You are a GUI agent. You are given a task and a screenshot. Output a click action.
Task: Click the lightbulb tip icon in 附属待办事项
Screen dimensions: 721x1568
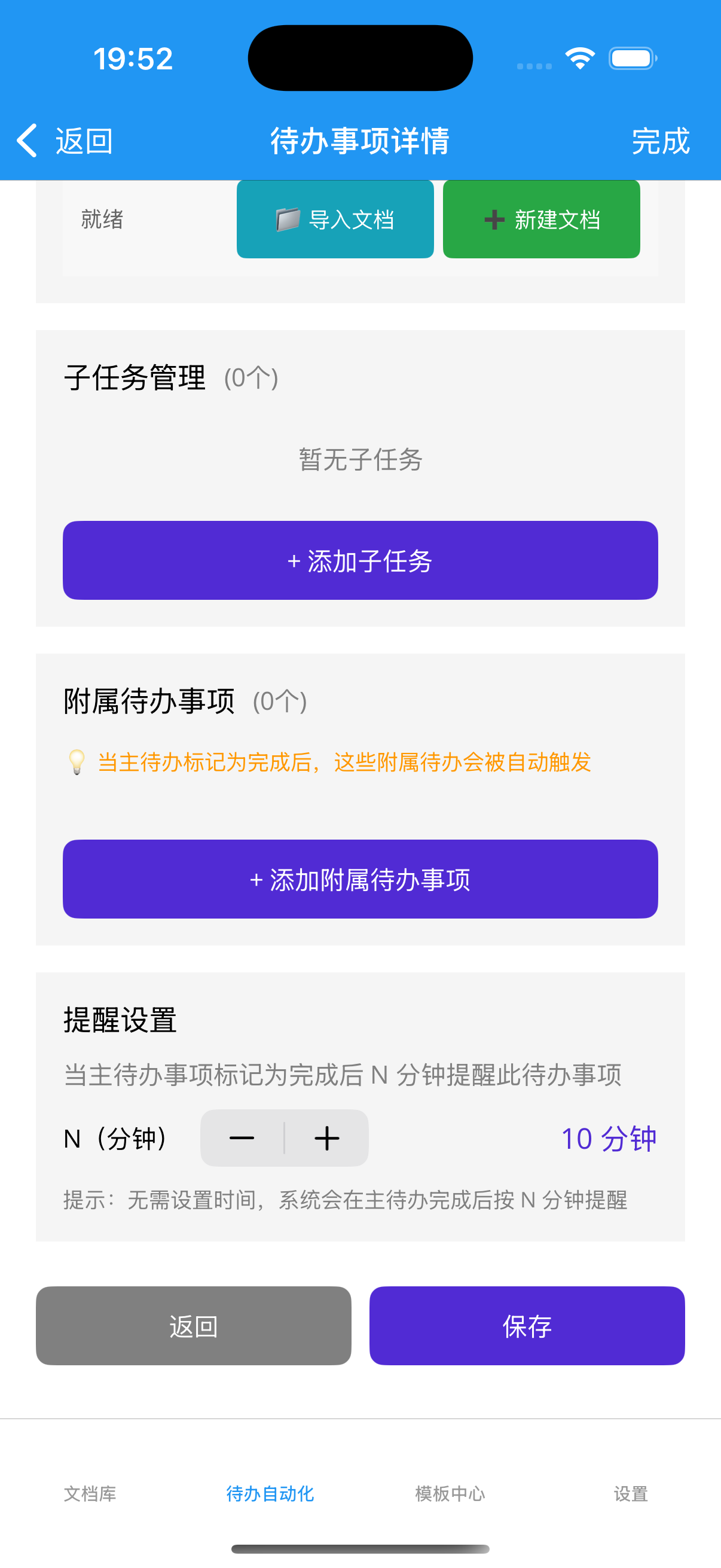pos(77,761)
